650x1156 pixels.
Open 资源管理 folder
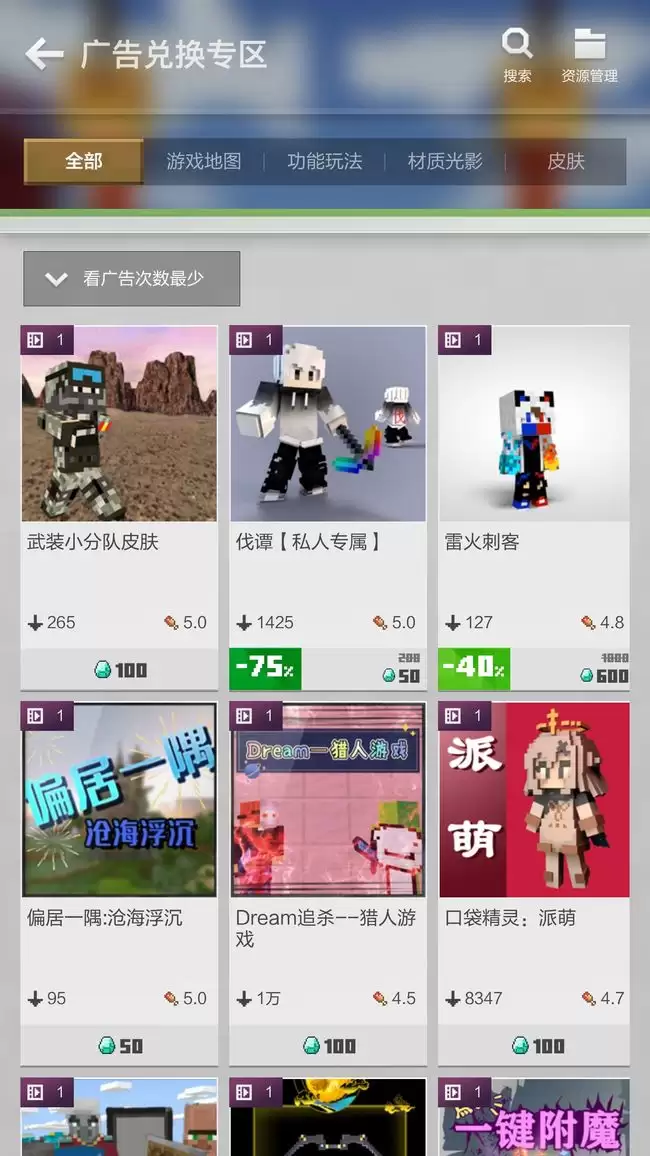coord(589,54)
